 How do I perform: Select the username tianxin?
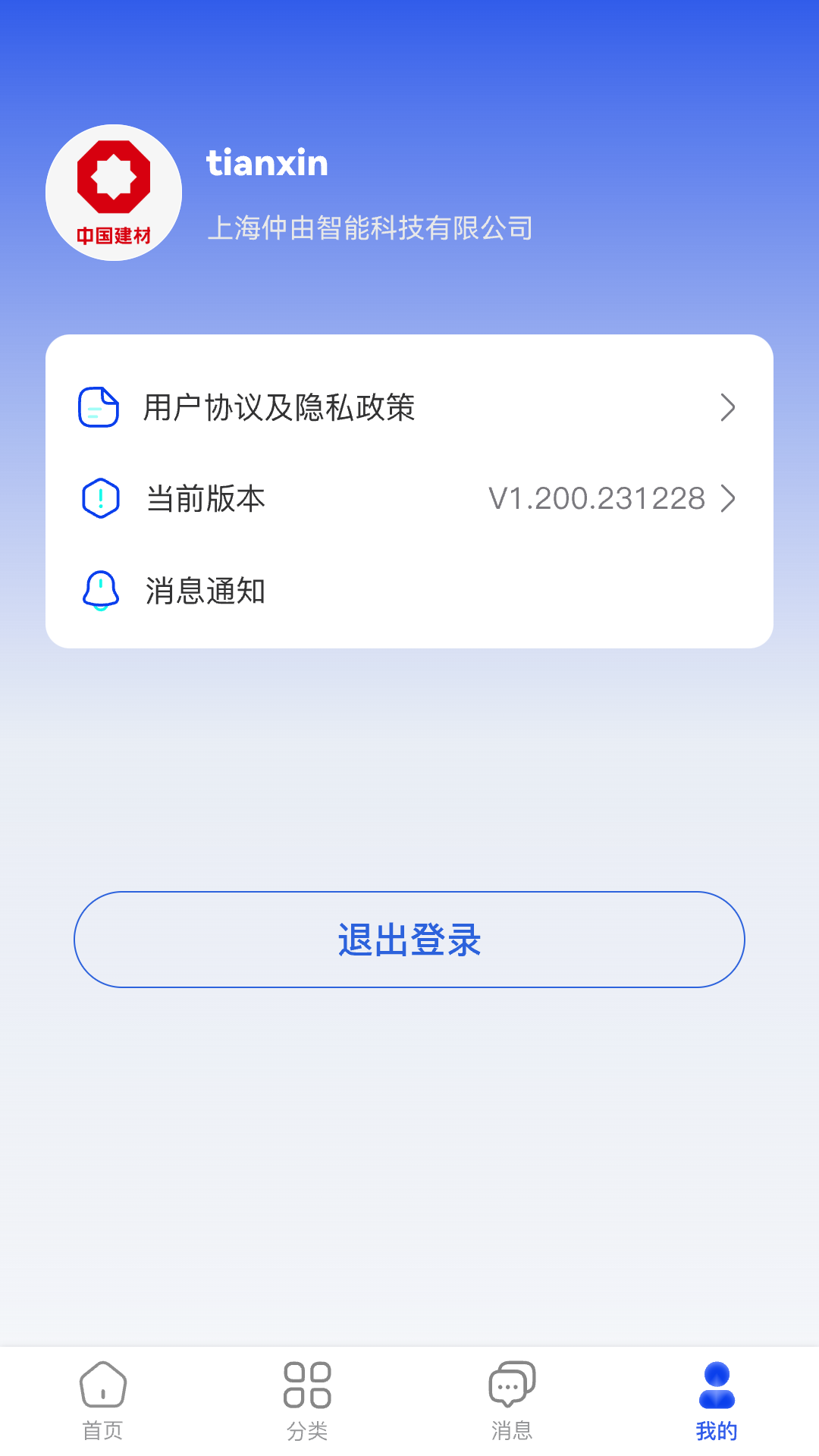tap(267, 162)
